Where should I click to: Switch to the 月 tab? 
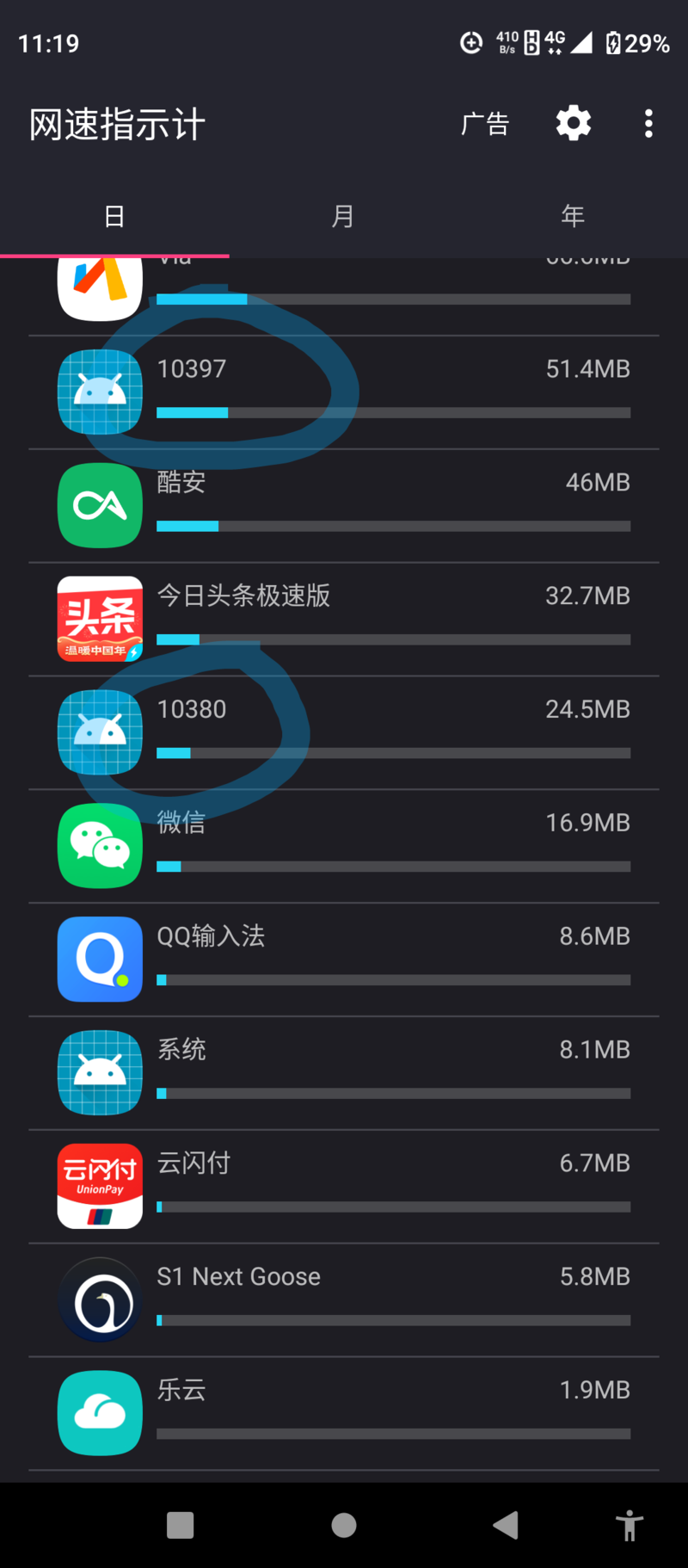tap(343, 216)
